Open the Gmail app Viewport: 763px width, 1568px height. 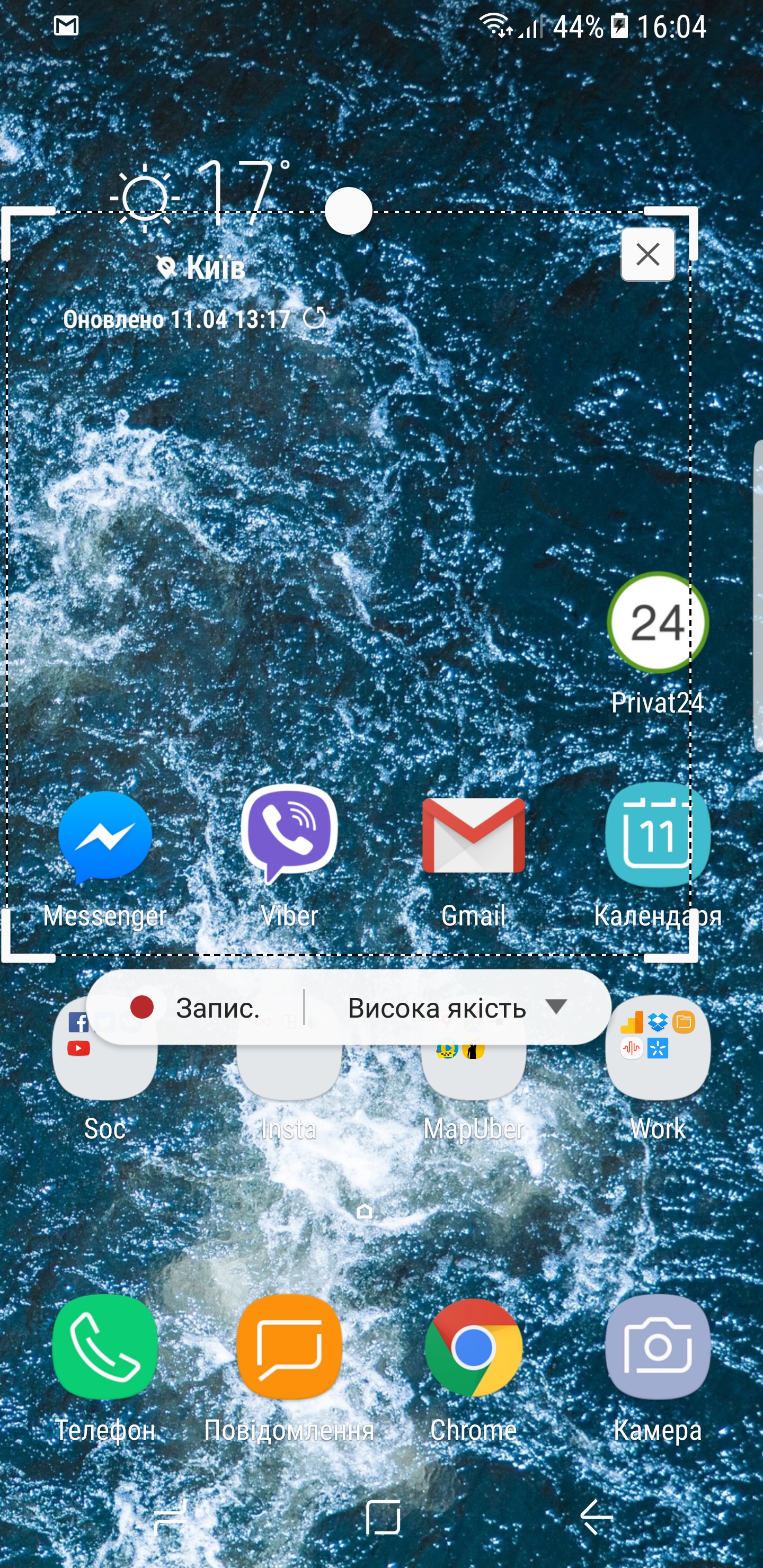coord(473,835)
